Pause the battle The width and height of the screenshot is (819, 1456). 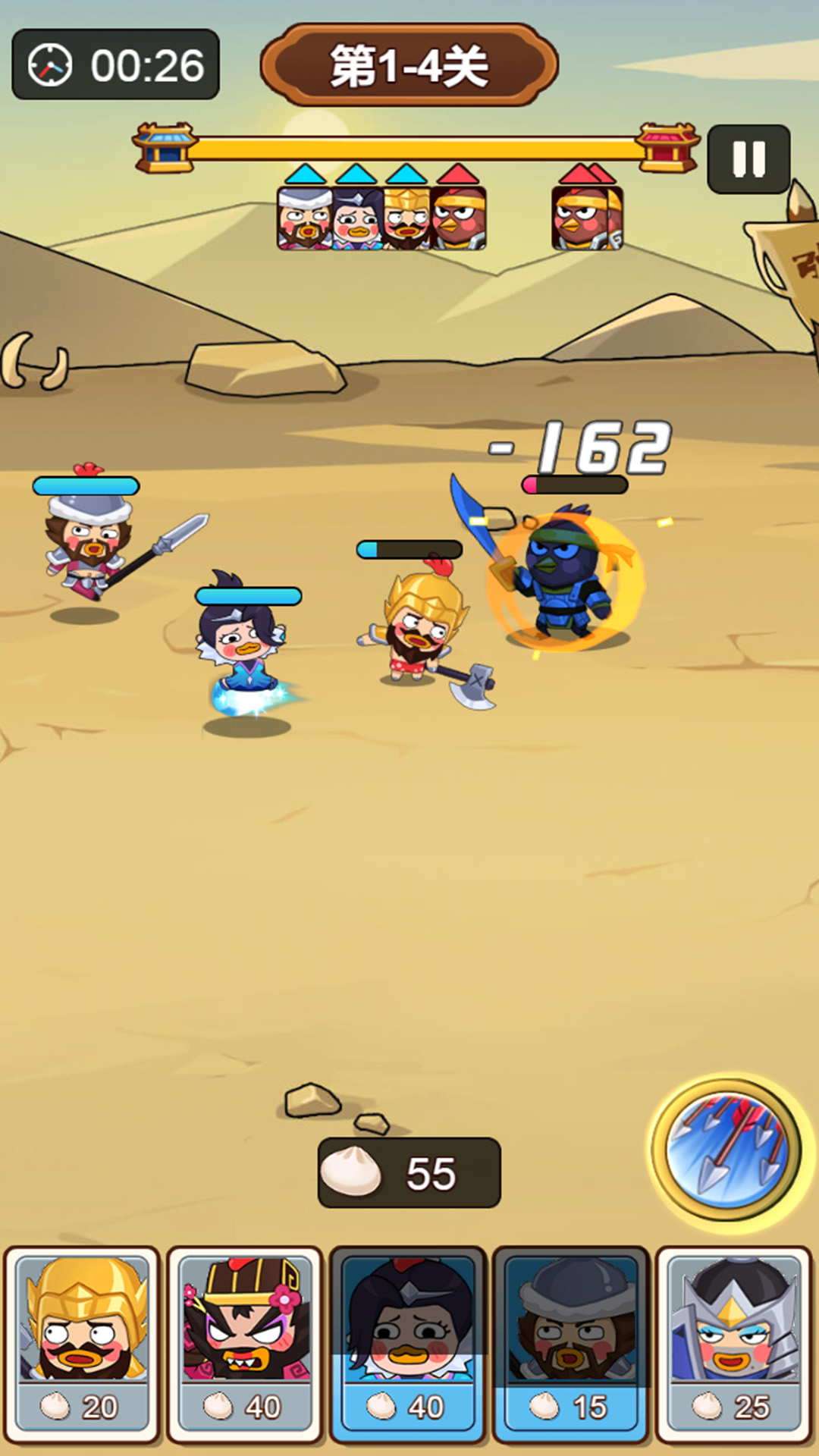click(x=748, y=159)
